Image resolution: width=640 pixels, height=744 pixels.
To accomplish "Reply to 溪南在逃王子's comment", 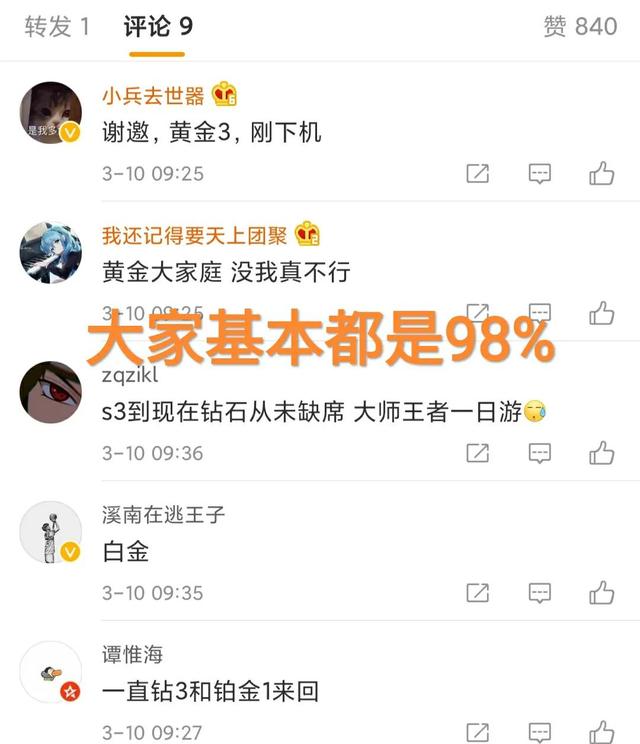I will coord(539,593).
